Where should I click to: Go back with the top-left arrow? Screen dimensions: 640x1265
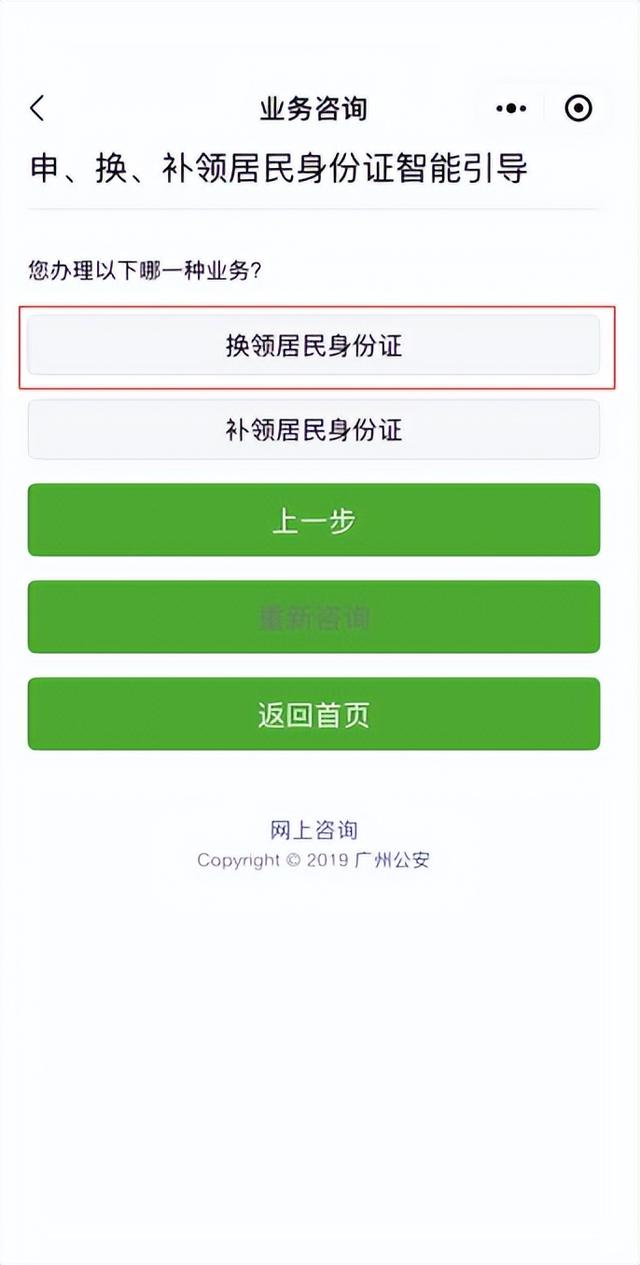pyautogui.click(x=38, y=108)
